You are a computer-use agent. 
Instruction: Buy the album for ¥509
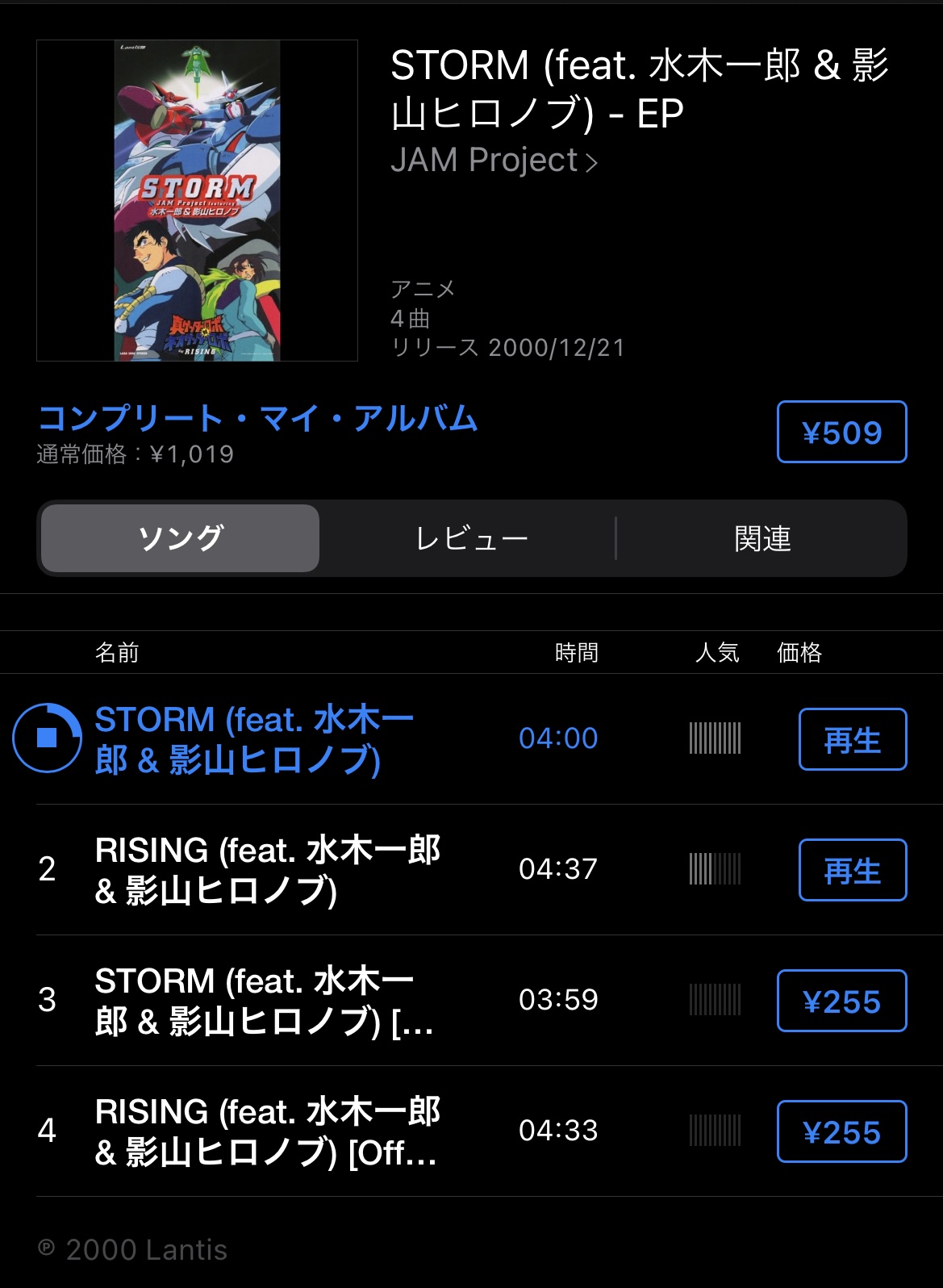(x=841, y=432)
